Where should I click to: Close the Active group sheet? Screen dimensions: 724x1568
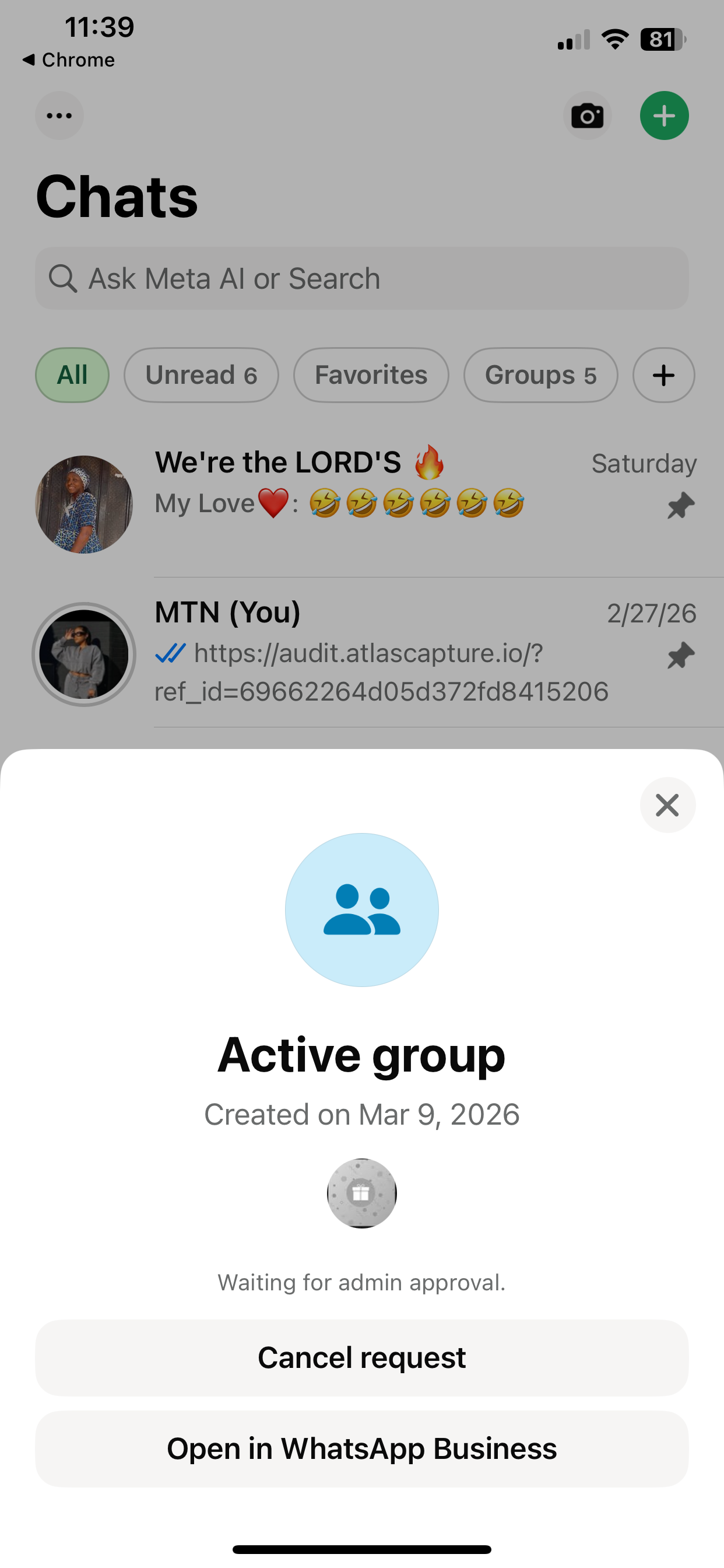click(x=667, y=804)
